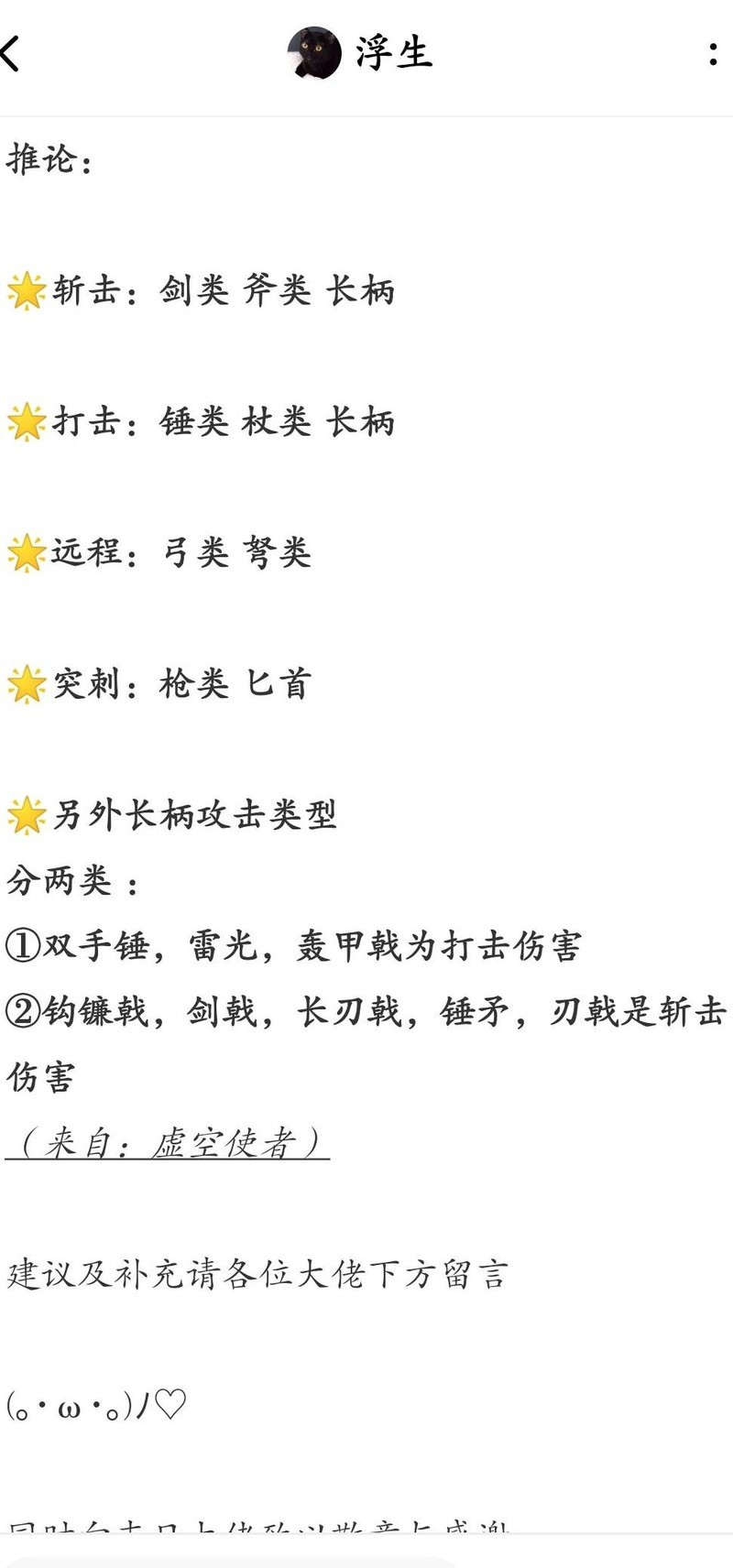Open the underlined 来自:虚空使者 link

pos(168,1143)
